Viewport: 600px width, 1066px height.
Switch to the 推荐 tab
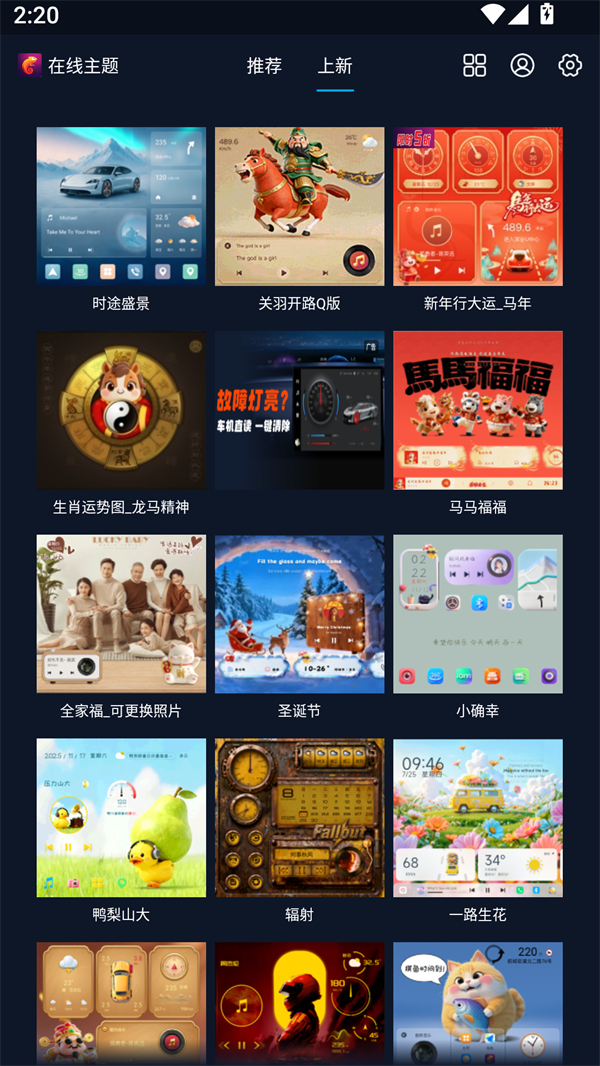click(x=265, y=66)
